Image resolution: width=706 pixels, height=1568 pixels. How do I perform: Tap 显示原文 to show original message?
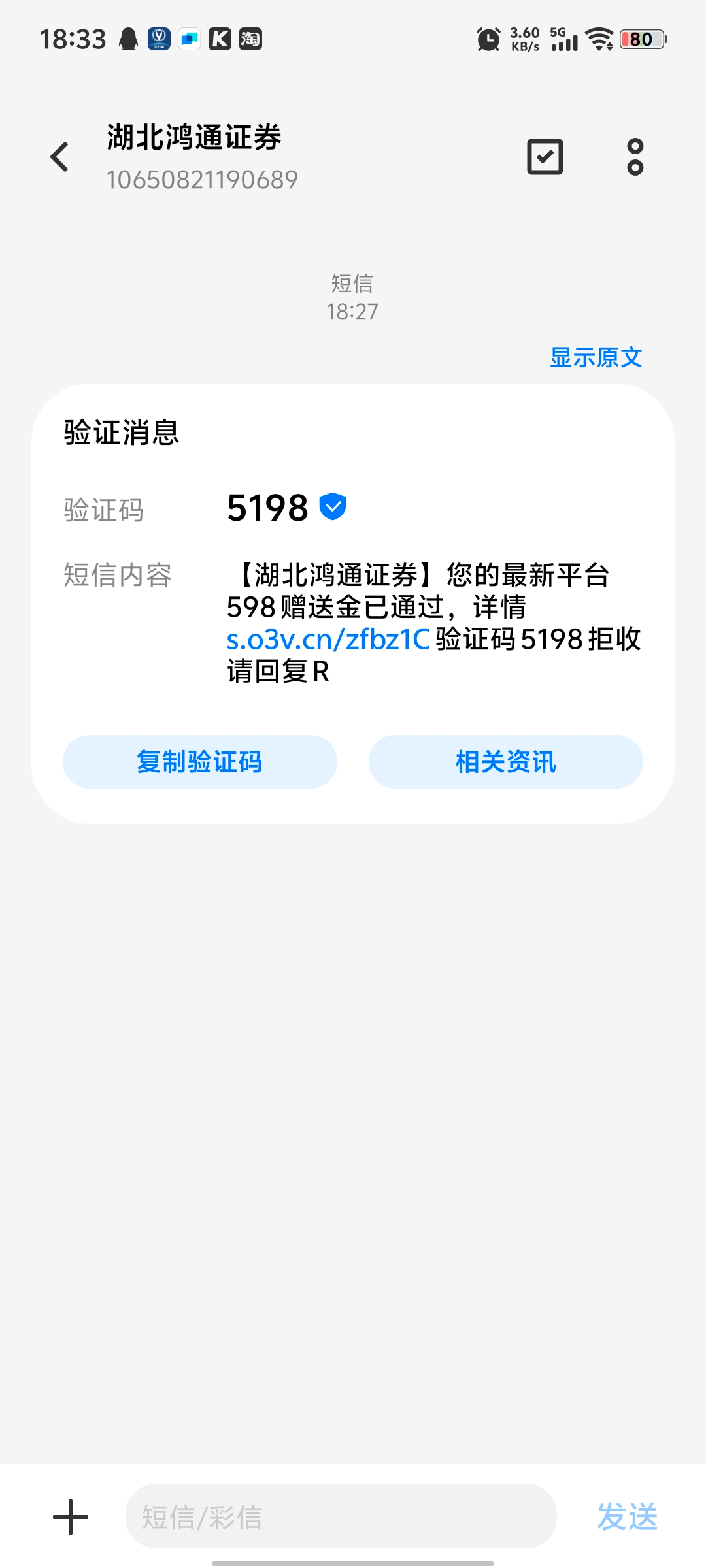pyautogui.click(x=596, y=357)
